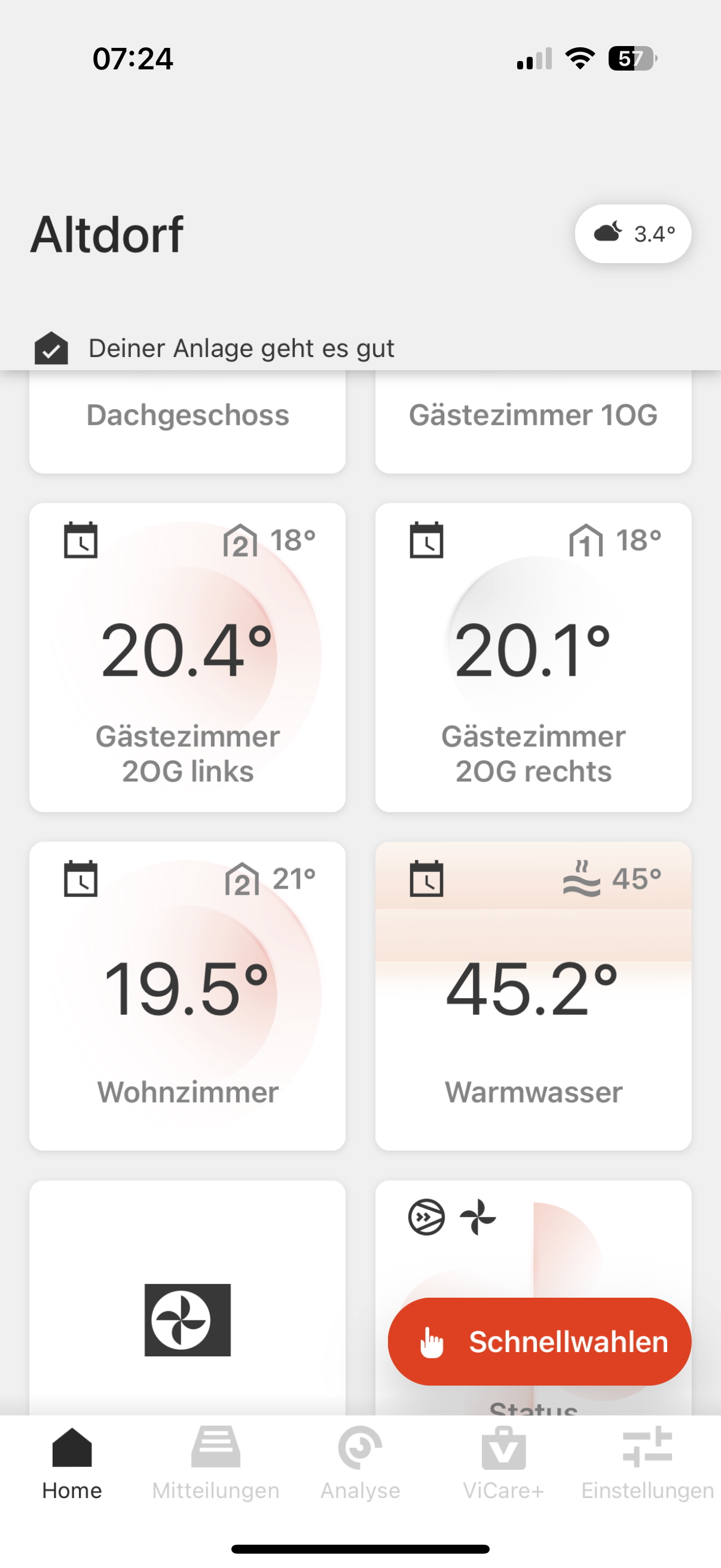Open the Gästezimmer 1OG card
Viewport: 721px width, 1568px height.
click(x=533, y=421)
